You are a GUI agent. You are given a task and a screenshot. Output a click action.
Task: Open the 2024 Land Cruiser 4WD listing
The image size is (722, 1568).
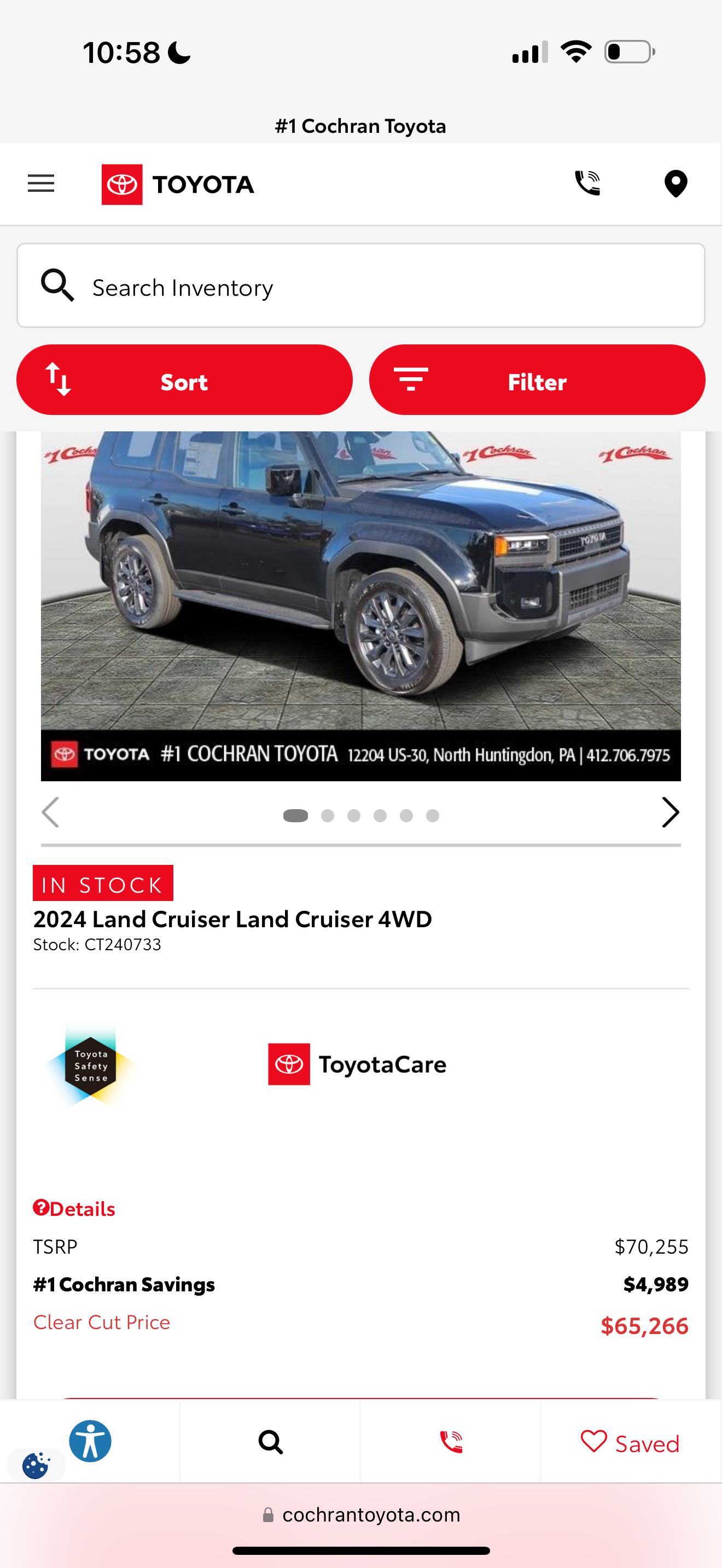click(x=232, y=918)
